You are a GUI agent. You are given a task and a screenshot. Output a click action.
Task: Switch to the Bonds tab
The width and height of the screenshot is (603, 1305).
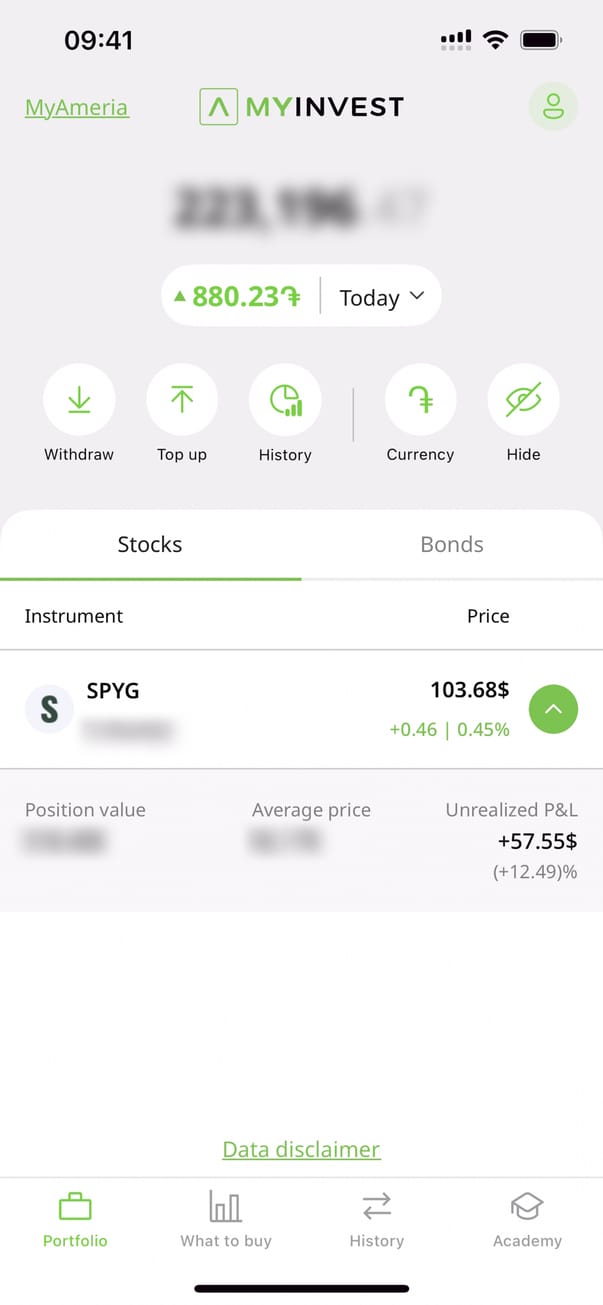tap(452, 545)
